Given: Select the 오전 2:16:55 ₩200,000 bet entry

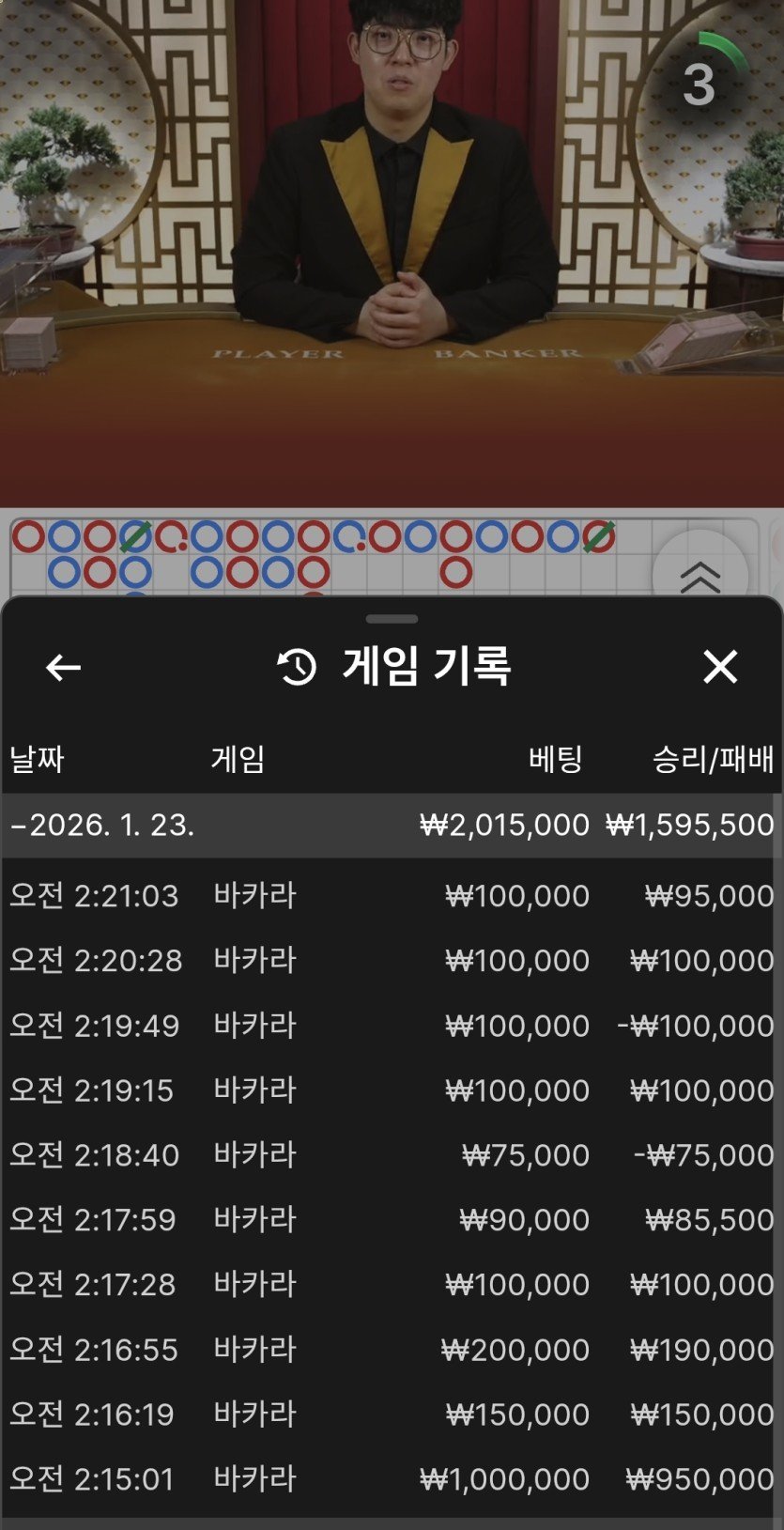Looking at the screenshot, I should point(391,1350).
